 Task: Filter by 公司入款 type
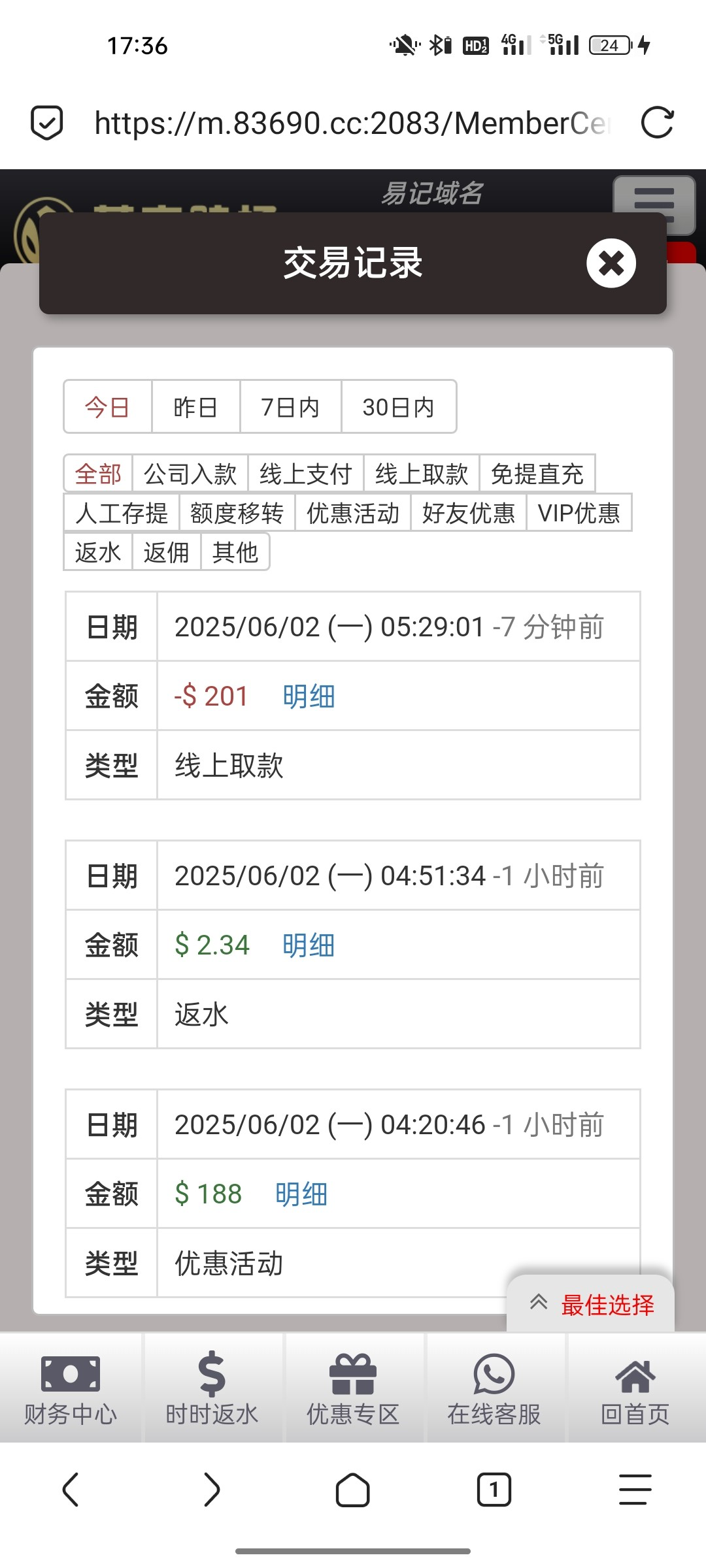click(x=190, y=474)
